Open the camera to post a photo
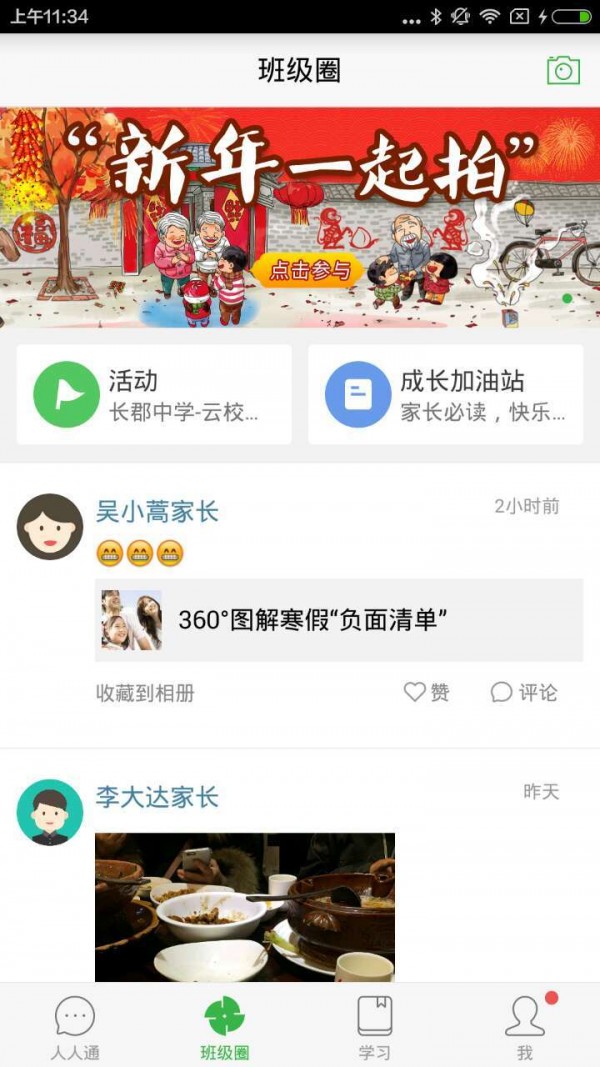Viewport: 600px width, 1067px height. 563,70
